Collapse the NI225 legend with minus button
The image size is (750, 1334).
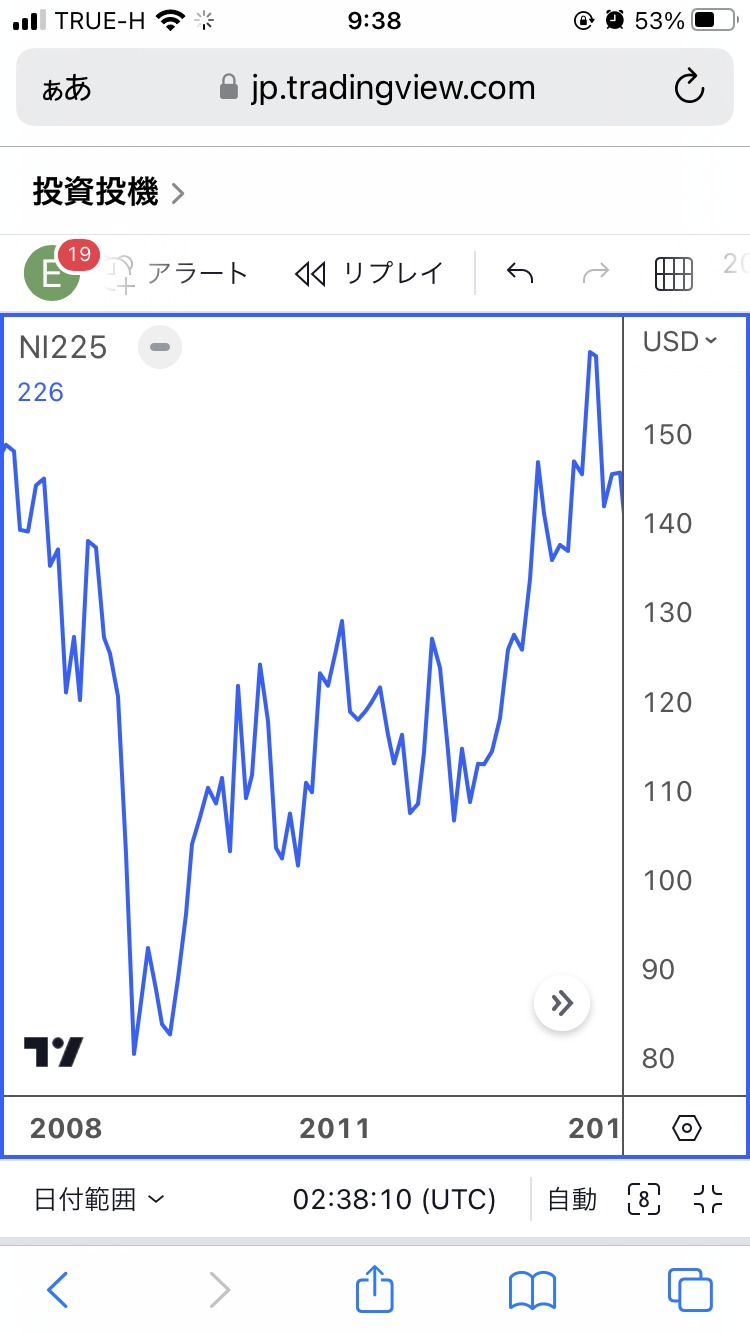[160, 348]
